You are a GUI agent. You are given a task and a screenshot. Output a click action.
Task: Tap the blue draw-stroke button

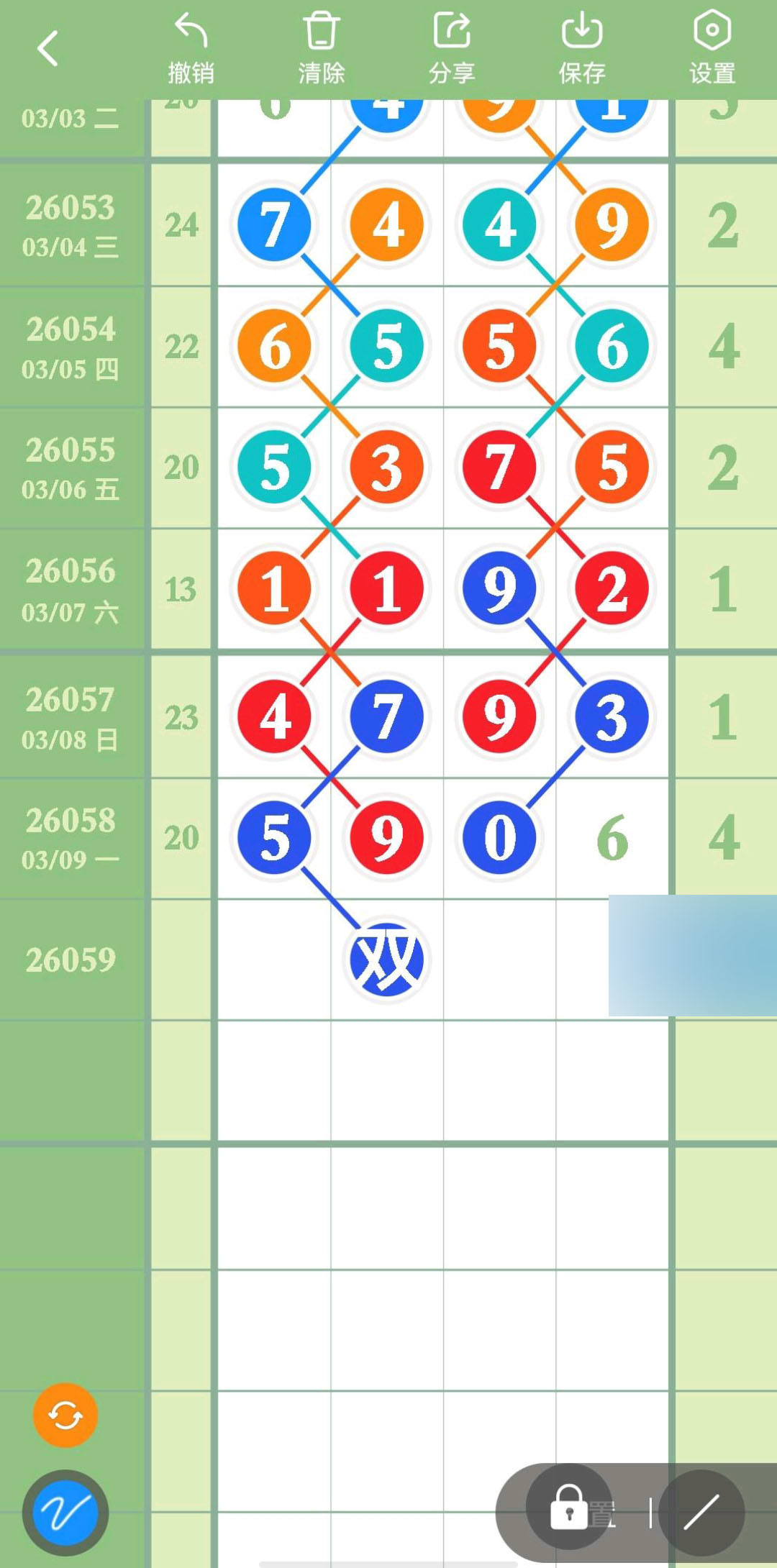coord(65,1513)
